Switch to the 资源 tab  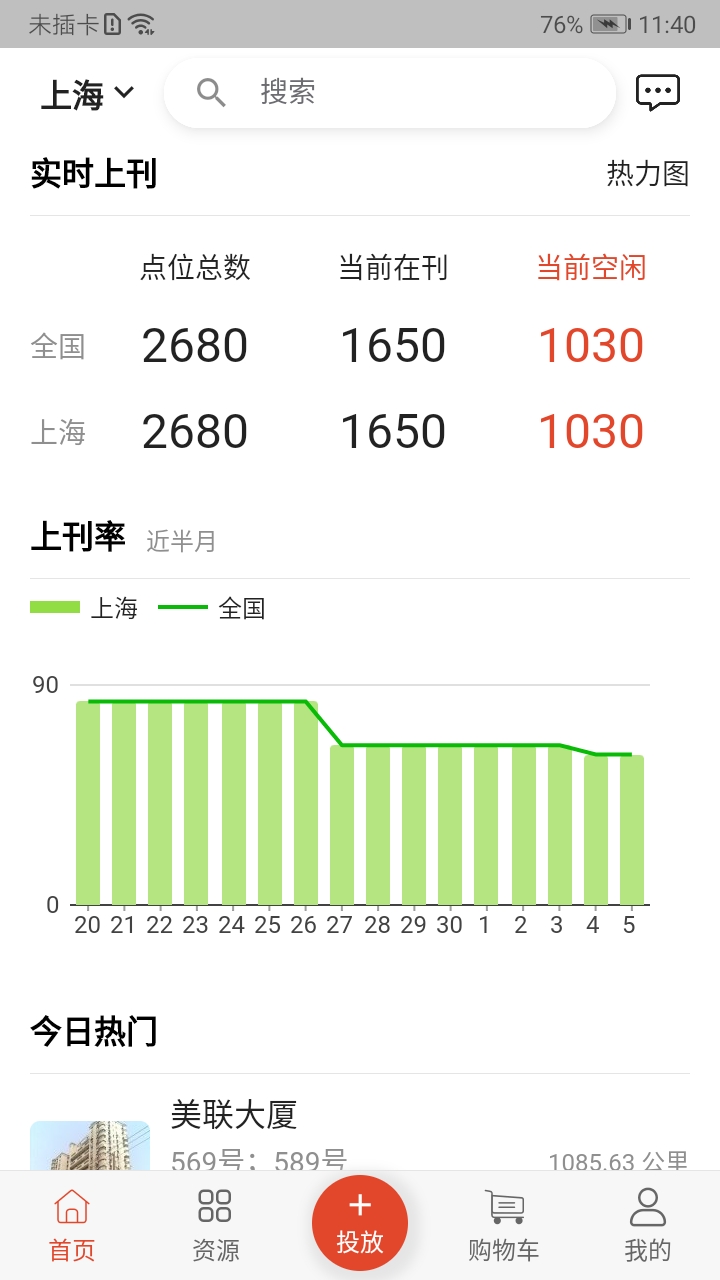215,1225
